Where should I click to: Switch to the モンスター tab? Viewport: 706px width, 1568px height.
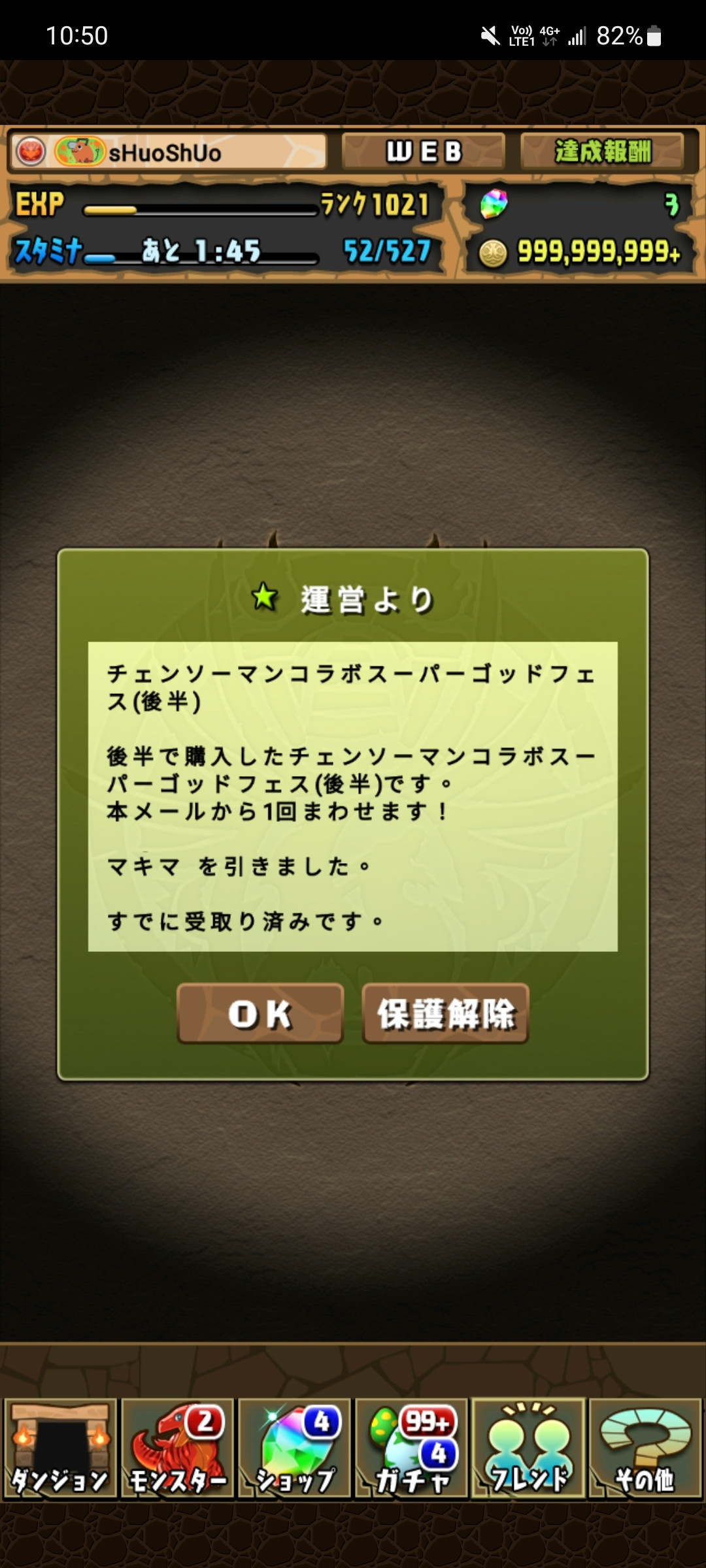tap(177, 1448)
